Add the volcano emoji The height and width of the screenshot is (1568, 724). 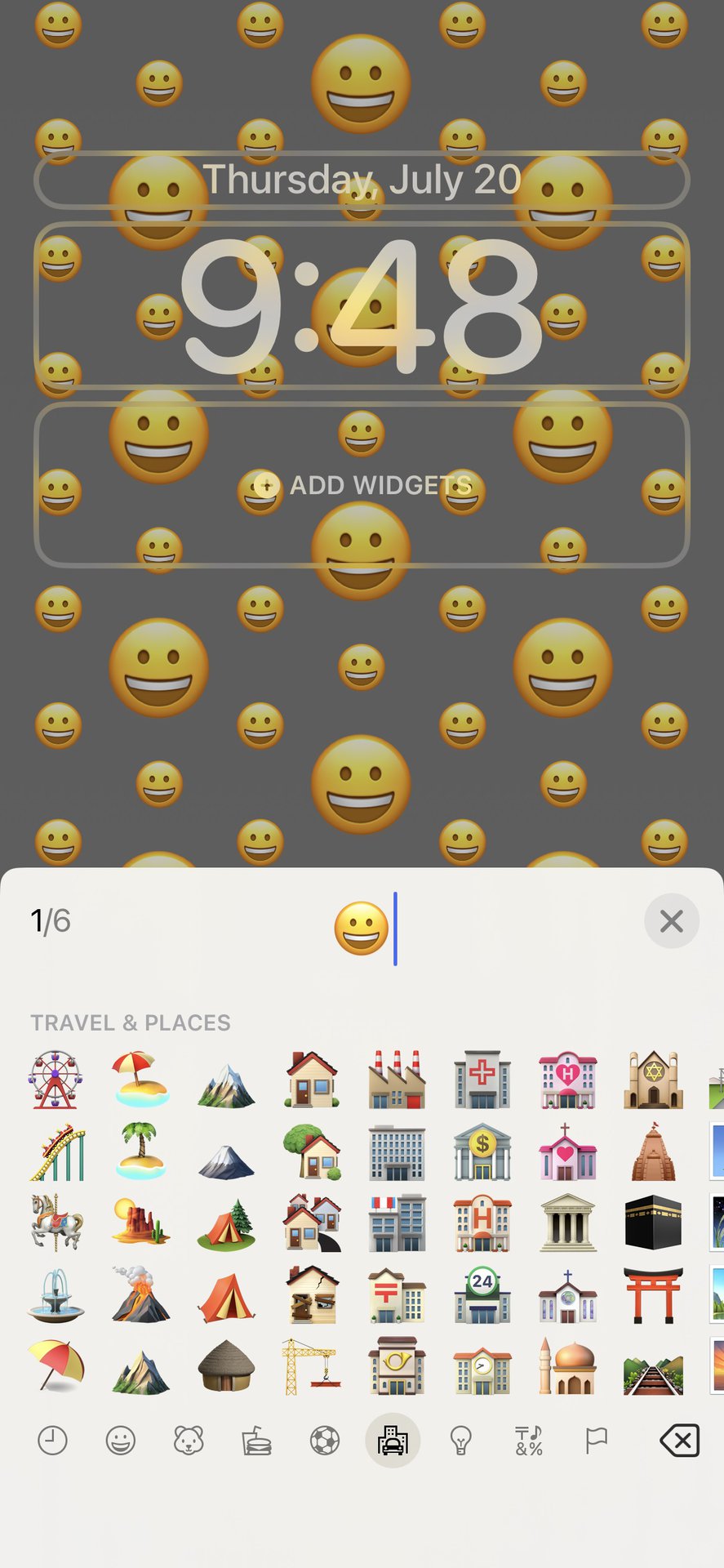pos(140,1294)
